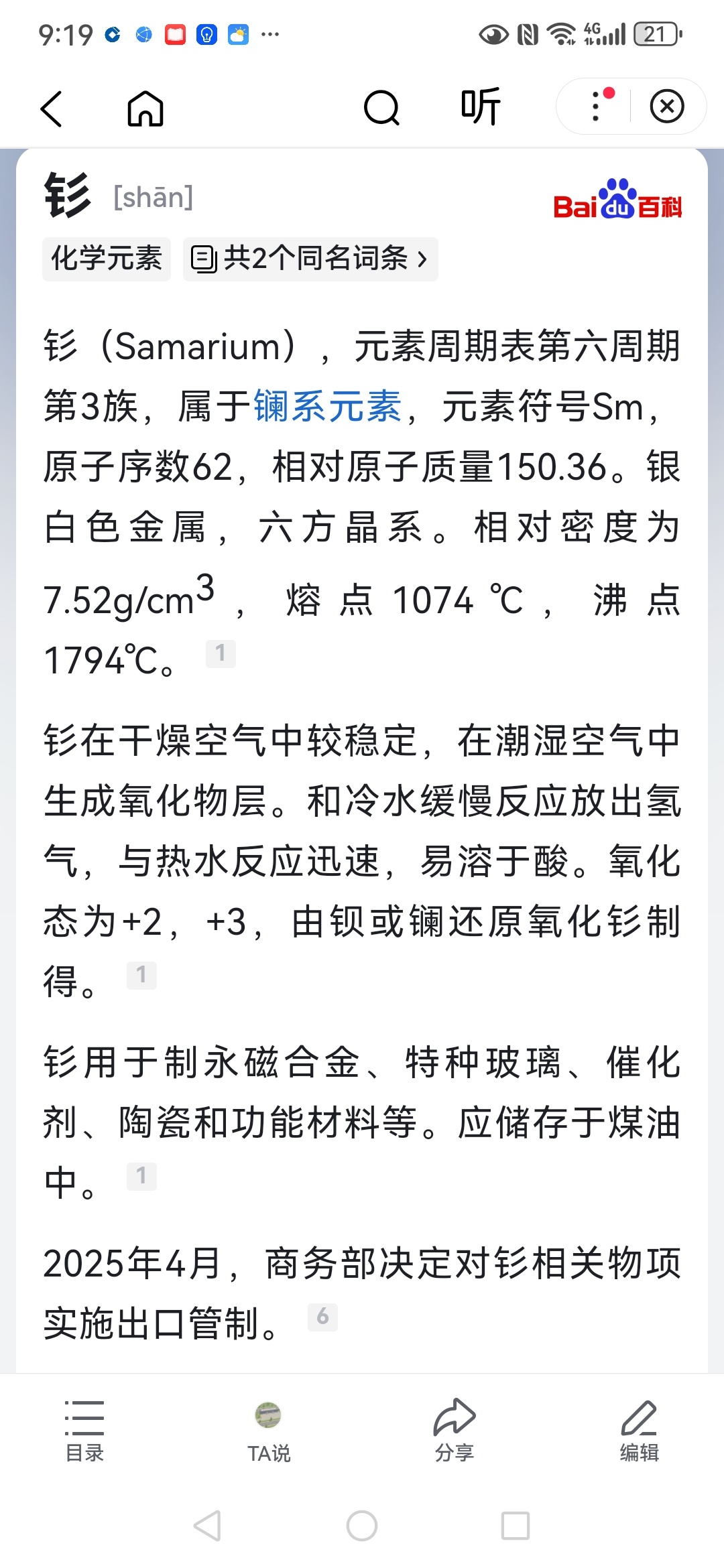The width and height of the screenshot is (724, 1568).
Task: View 共2个同名词条 entries
Action: click(x=310, y=259)
